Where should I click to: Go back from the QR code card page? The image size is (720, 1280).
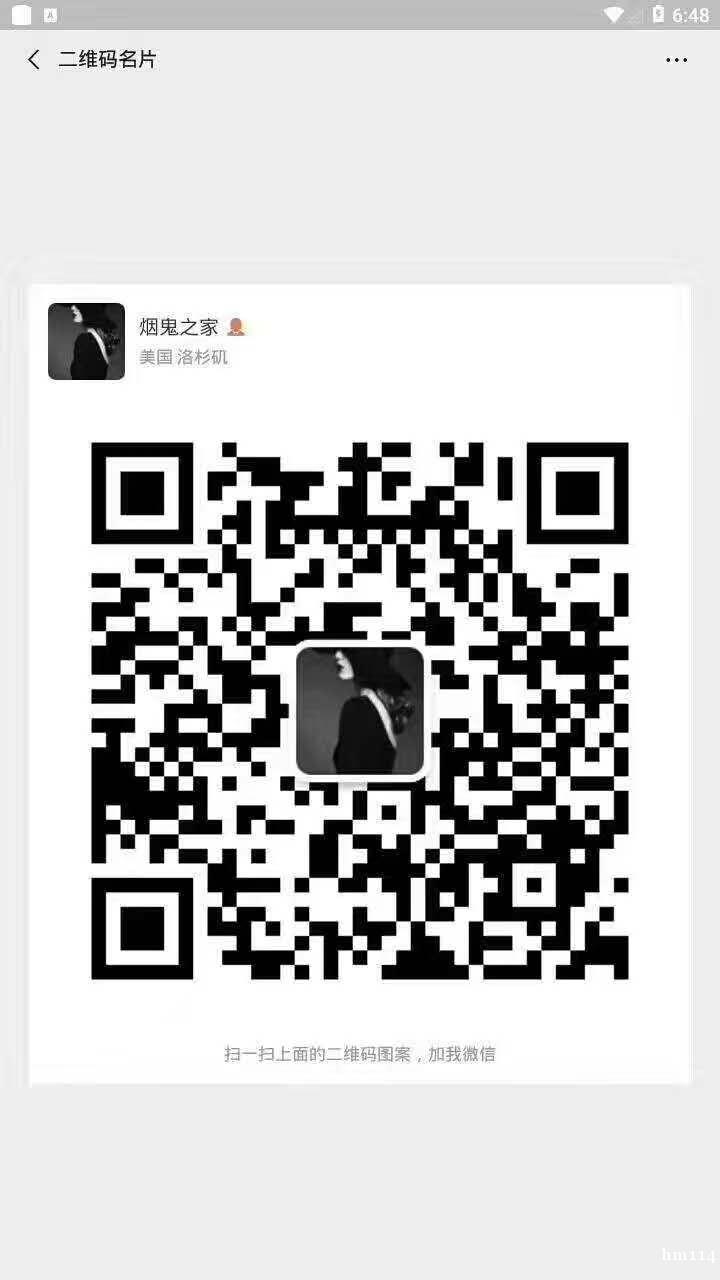click(33, 60)
